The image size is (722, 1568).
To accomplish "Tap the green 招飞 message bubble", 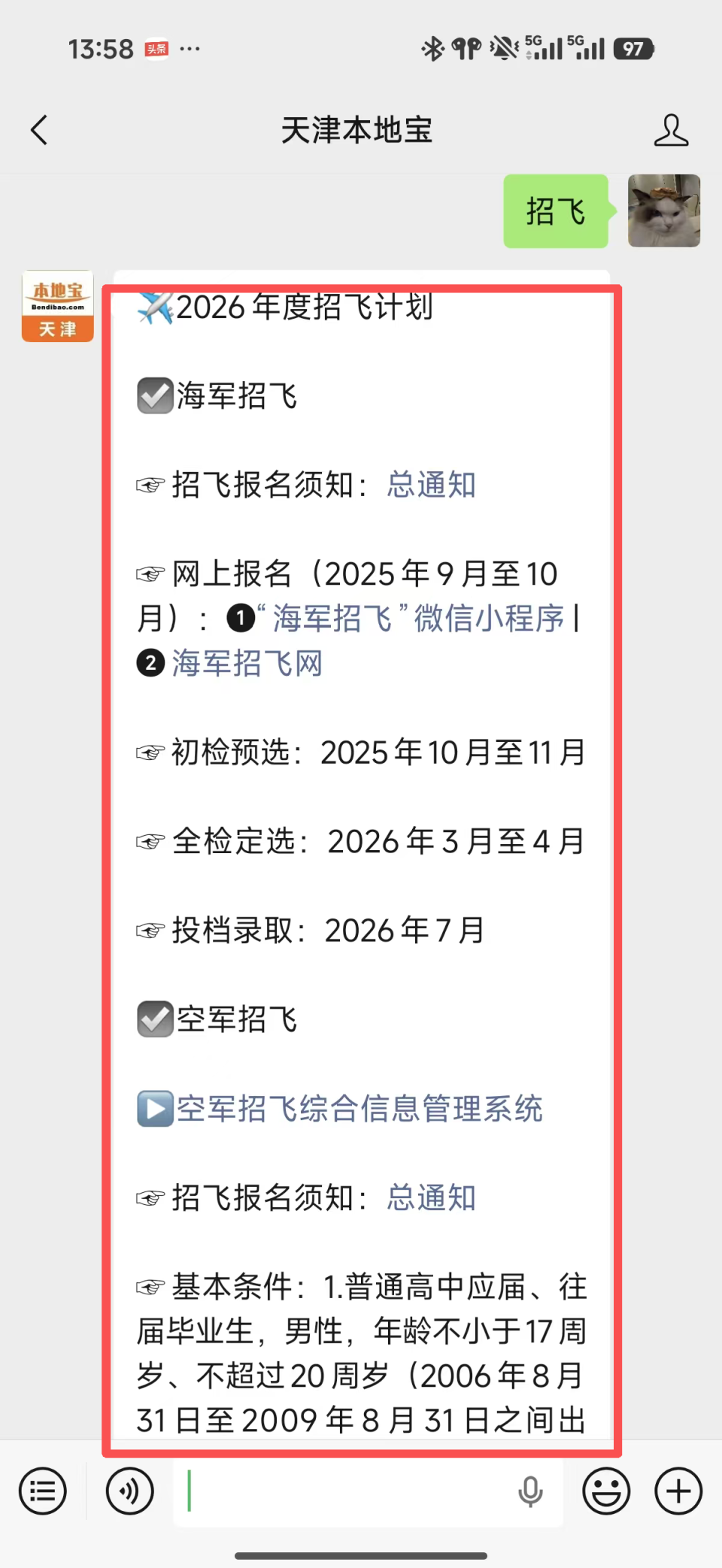I will [x=556, y=211].
